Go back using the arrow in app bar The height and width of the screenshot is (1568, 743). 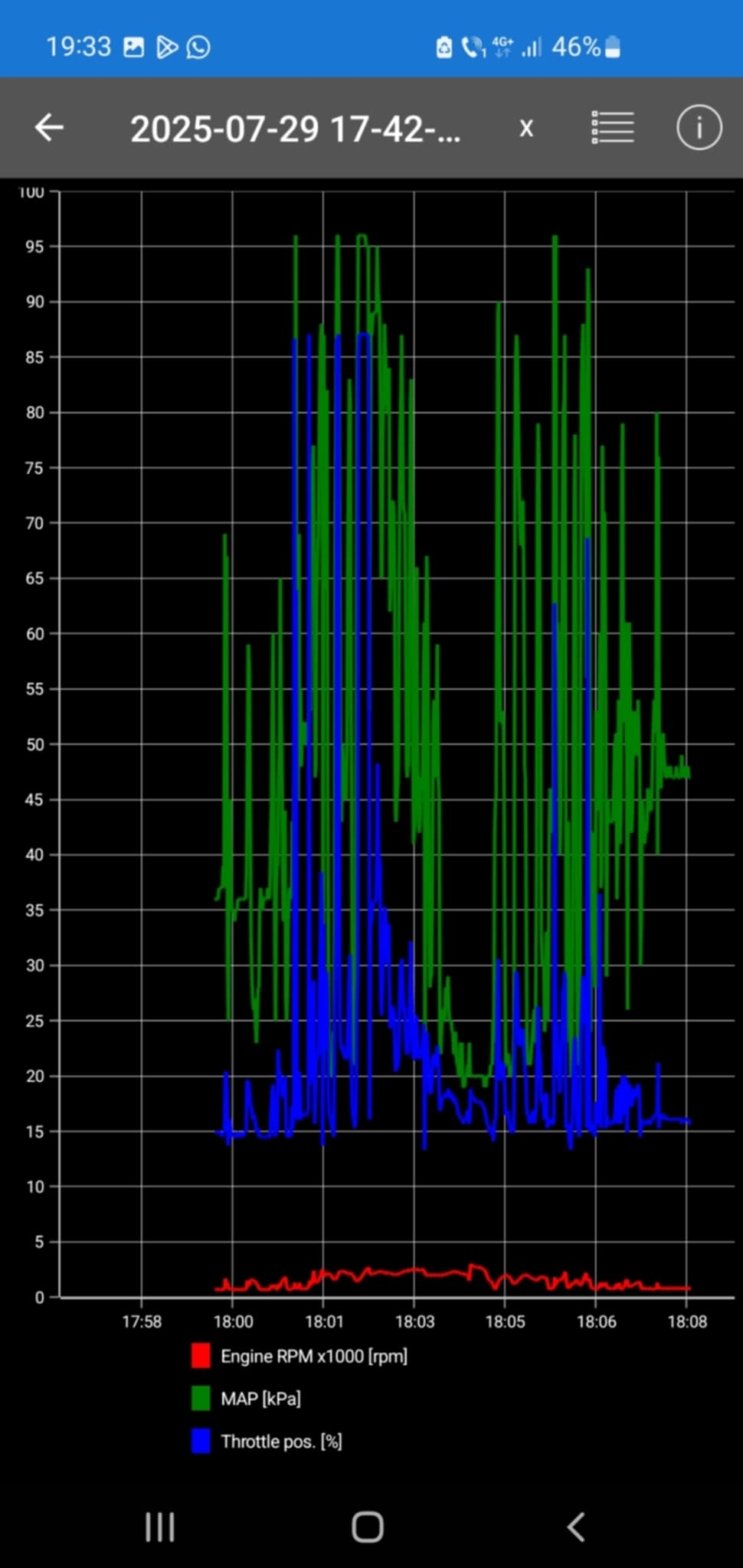click(49, 127)
